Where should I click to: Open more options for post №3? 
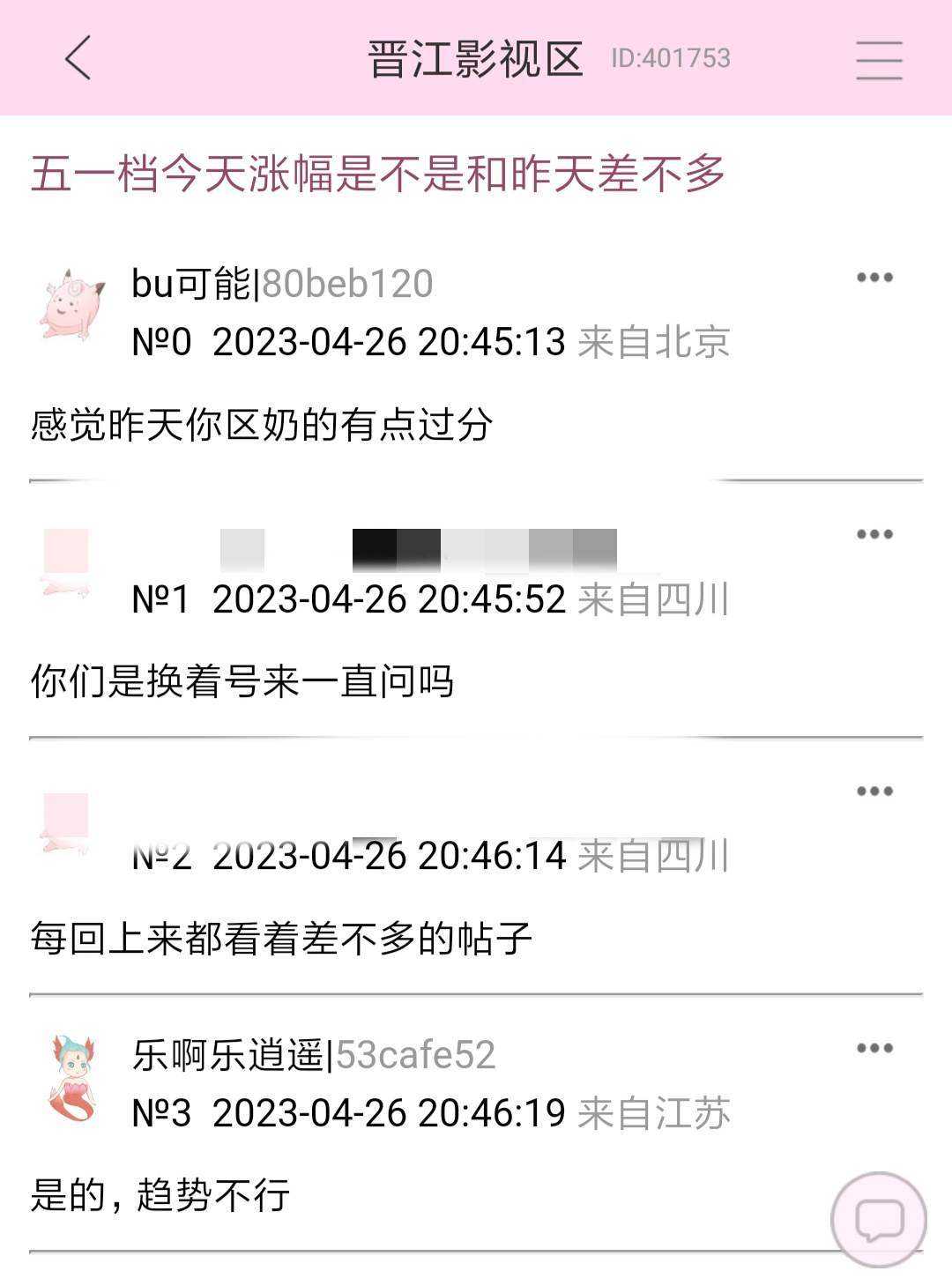tap(874, 1048)
